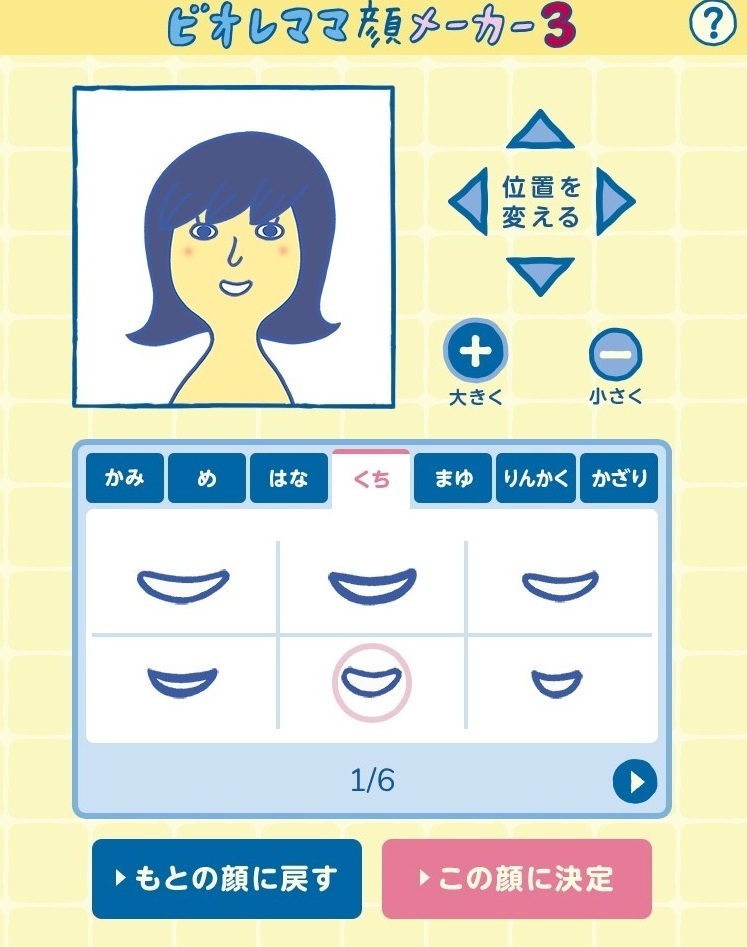Tap the くち tab

(371, 479)
